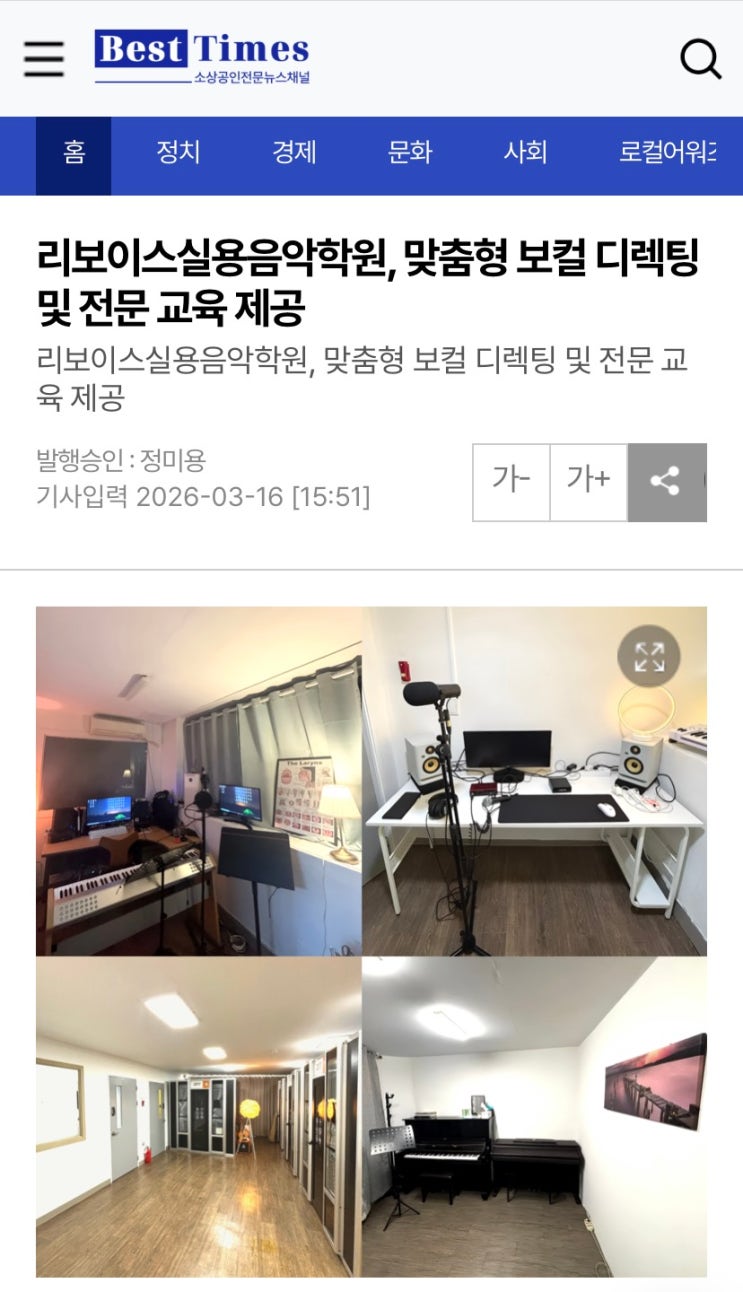Go to the 사회 section

click(x=525, y=153)
